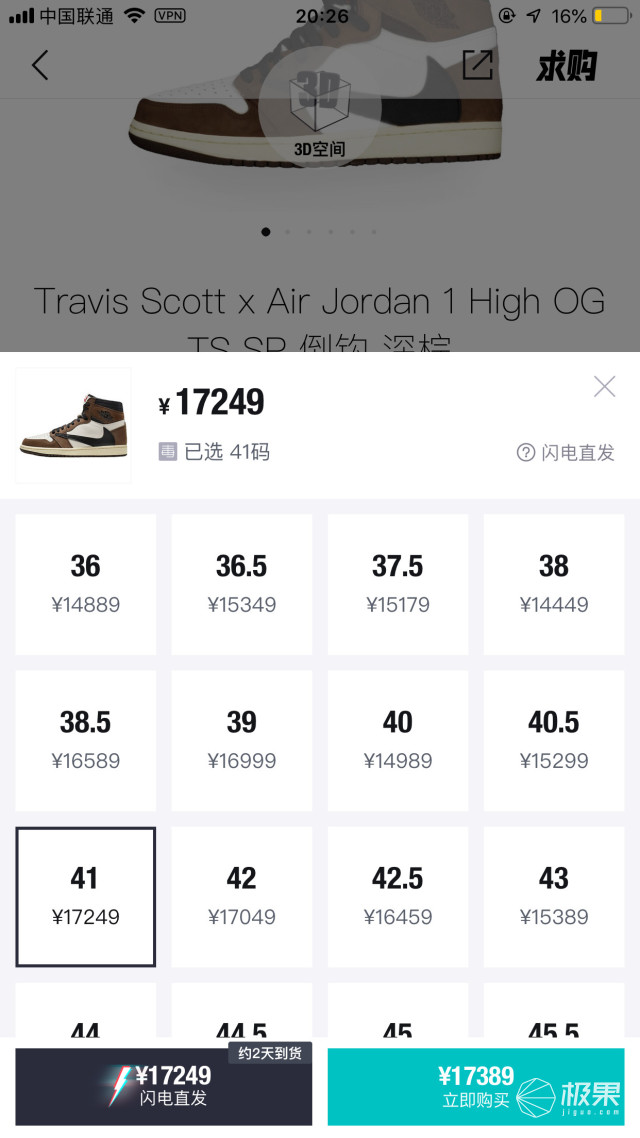Pick size 42.5 for ¥16459
The width and height of the screenshot is (640, 1138).
click(x=398, y=896)
